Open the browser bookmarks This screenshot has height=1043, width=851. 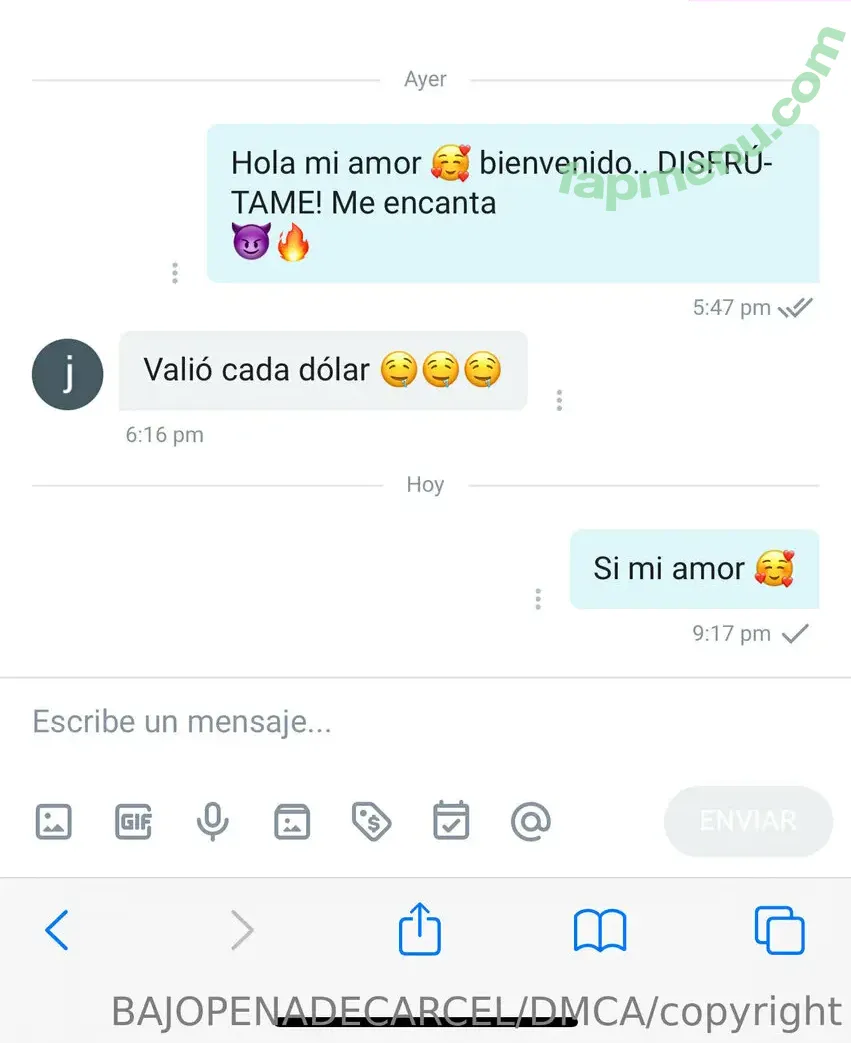(600, 931)
